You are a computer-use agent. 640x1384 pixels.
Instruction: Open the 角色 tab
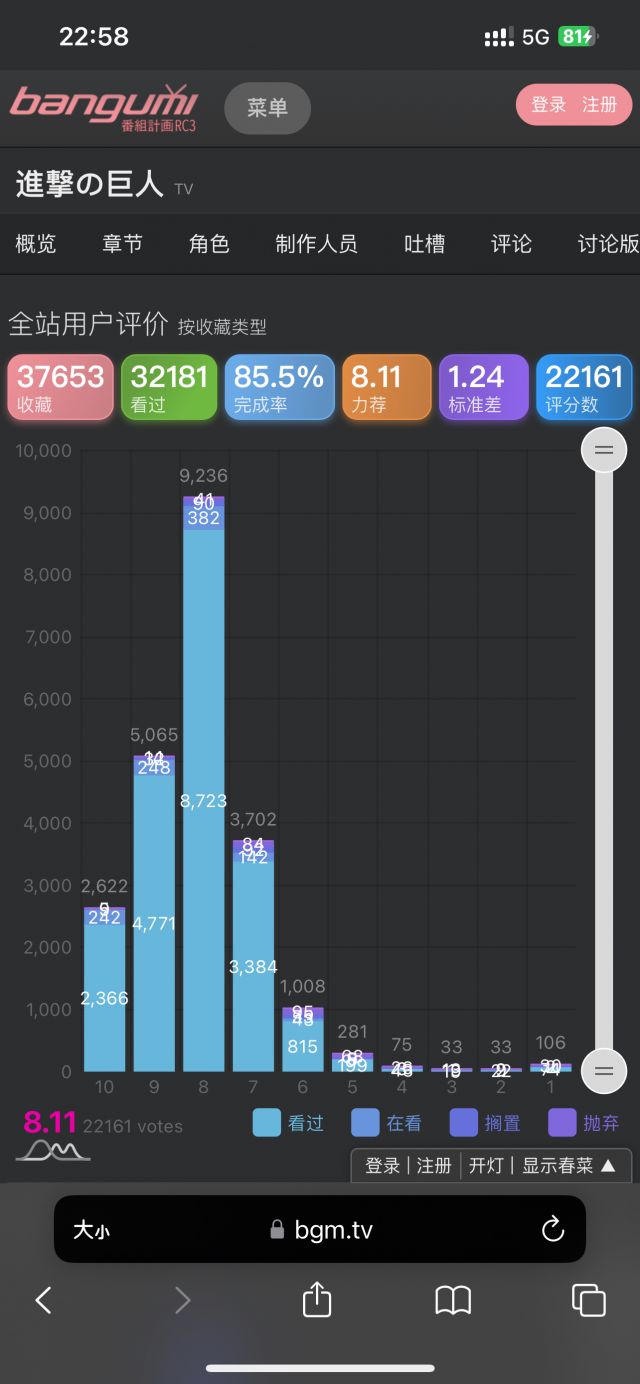tap(209, 244)
